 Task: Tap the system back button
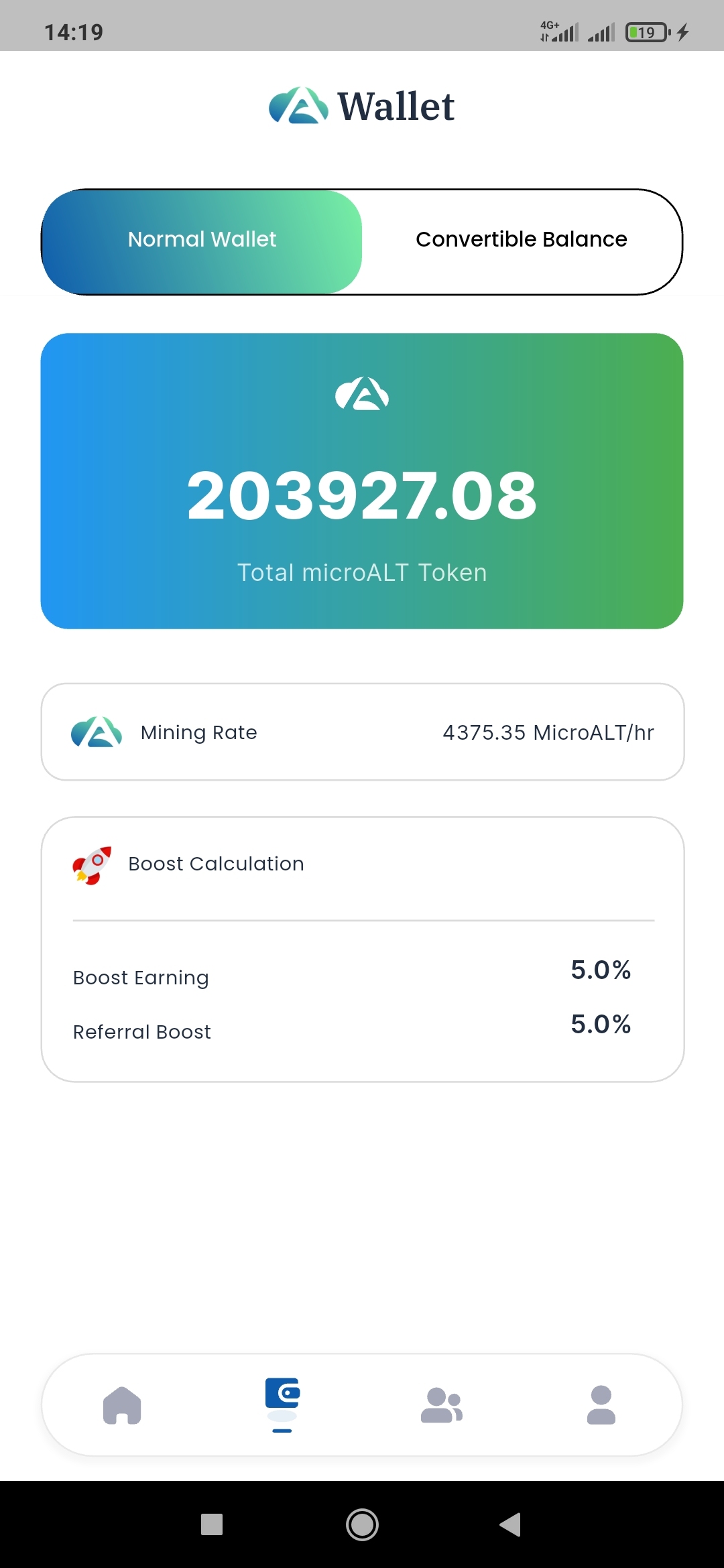click(x=510, y=1524)
